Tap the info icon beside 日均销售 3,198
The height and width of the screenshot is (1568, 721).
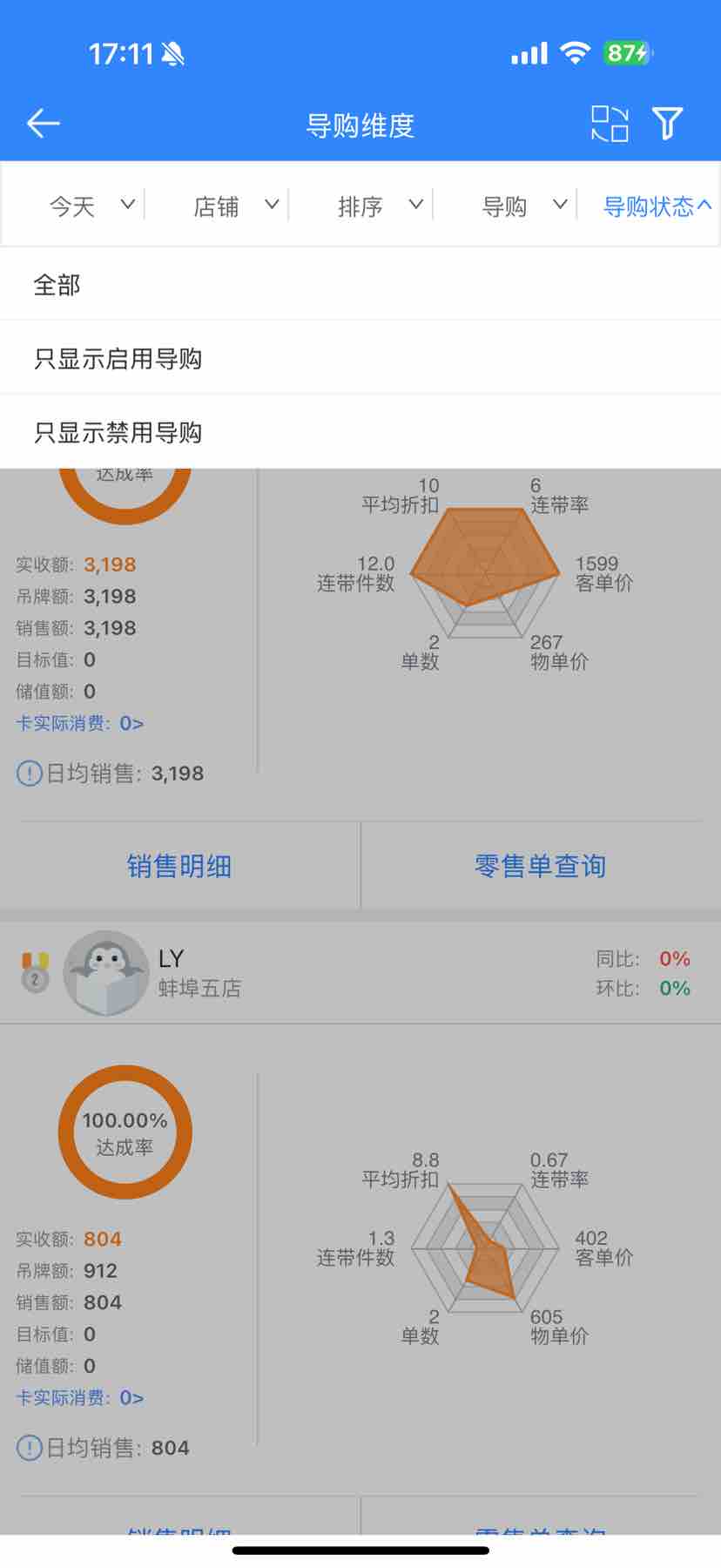[30, 774]
